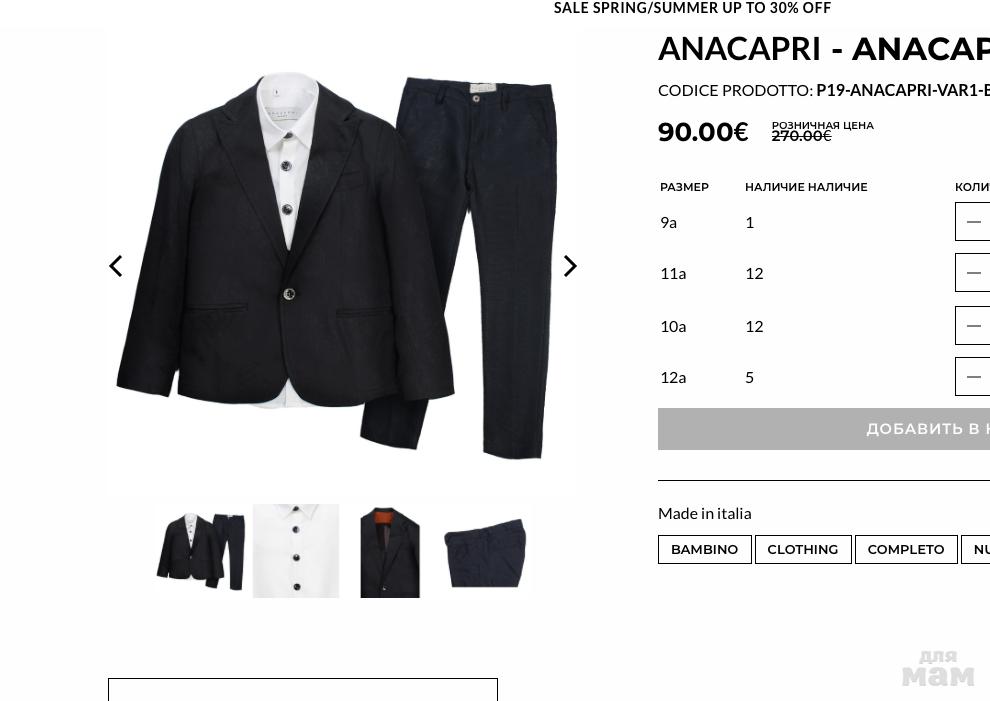This screenshot has height=701, width=990.
Task: Select the jacket lining thumbnail
Action: coord(390,551)
